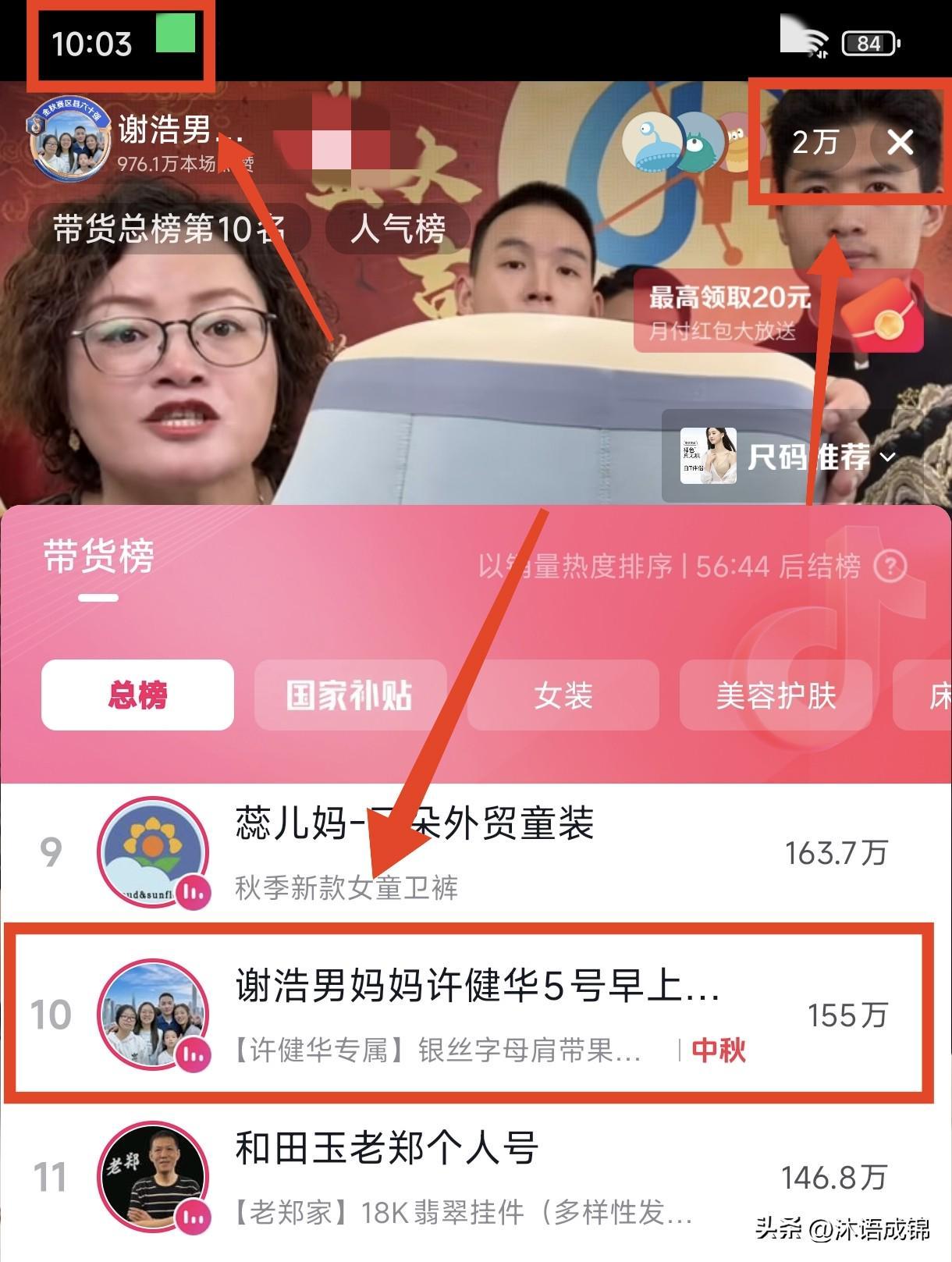Switch to the 女装 tab
952x1262 pixels.
[x=563, y=695]
